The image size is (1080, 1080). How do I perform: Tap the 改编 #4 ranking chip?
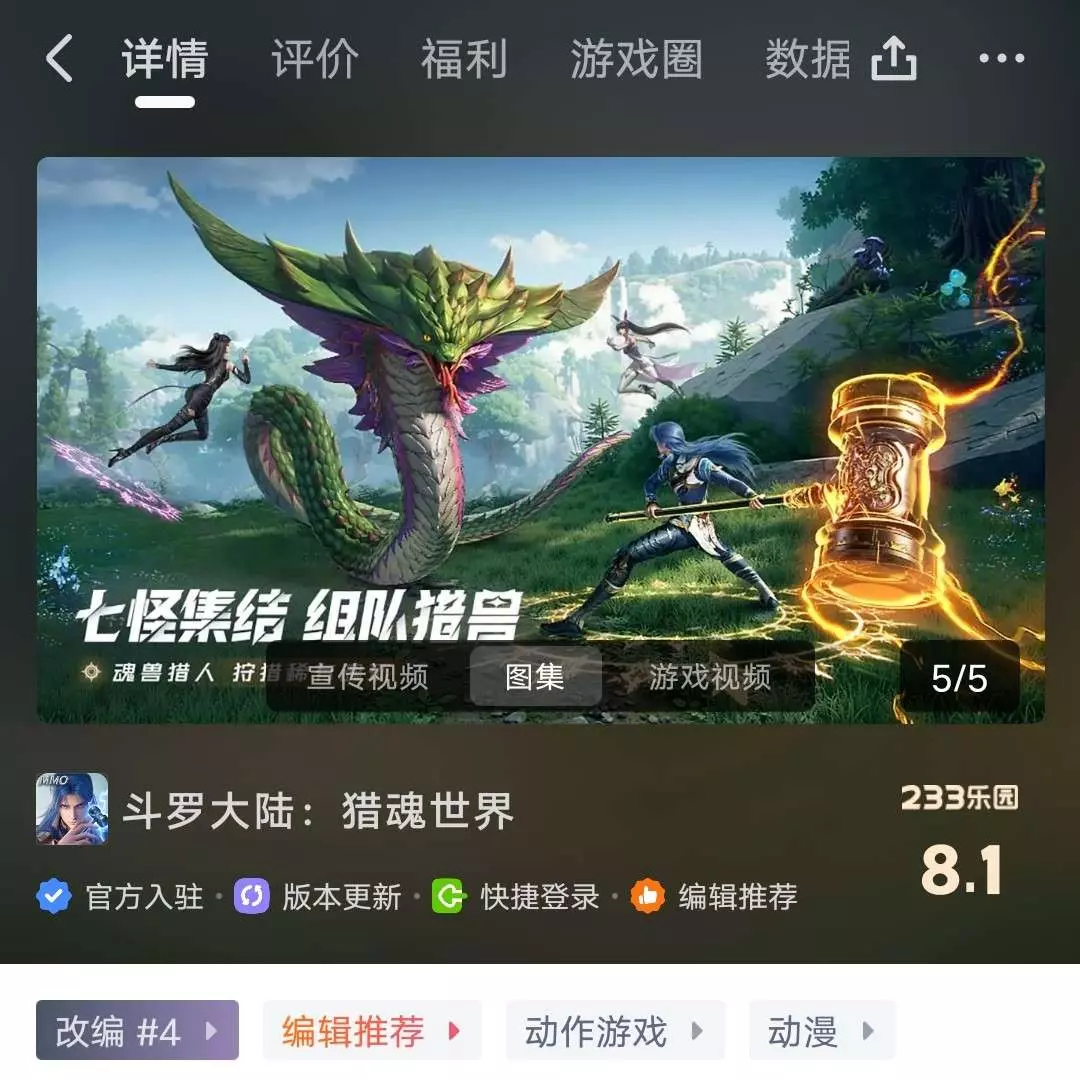click(x=137, y=1030)
